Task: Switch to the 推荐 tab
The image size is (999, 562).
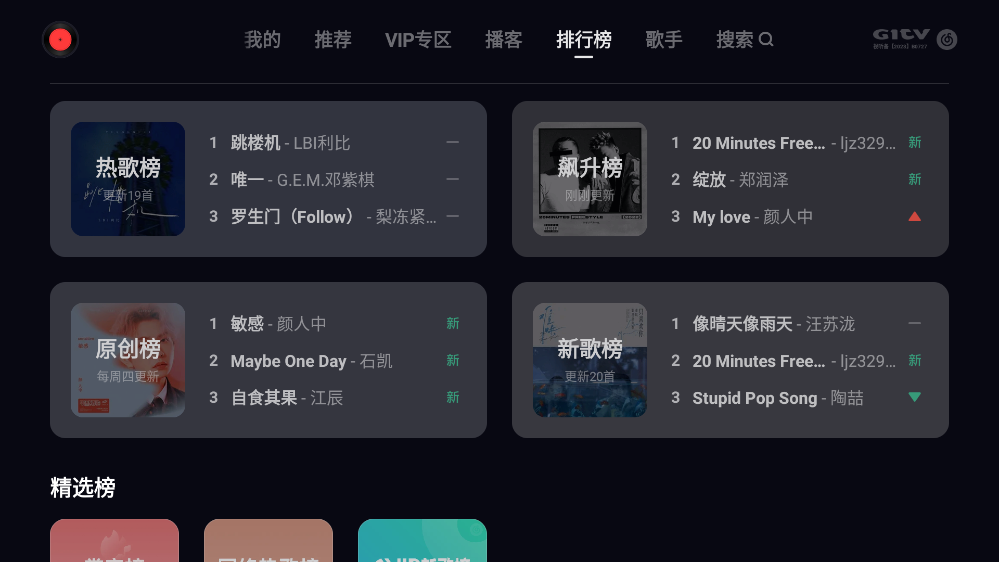Action: pyautogui.click(x=333, y=40)
